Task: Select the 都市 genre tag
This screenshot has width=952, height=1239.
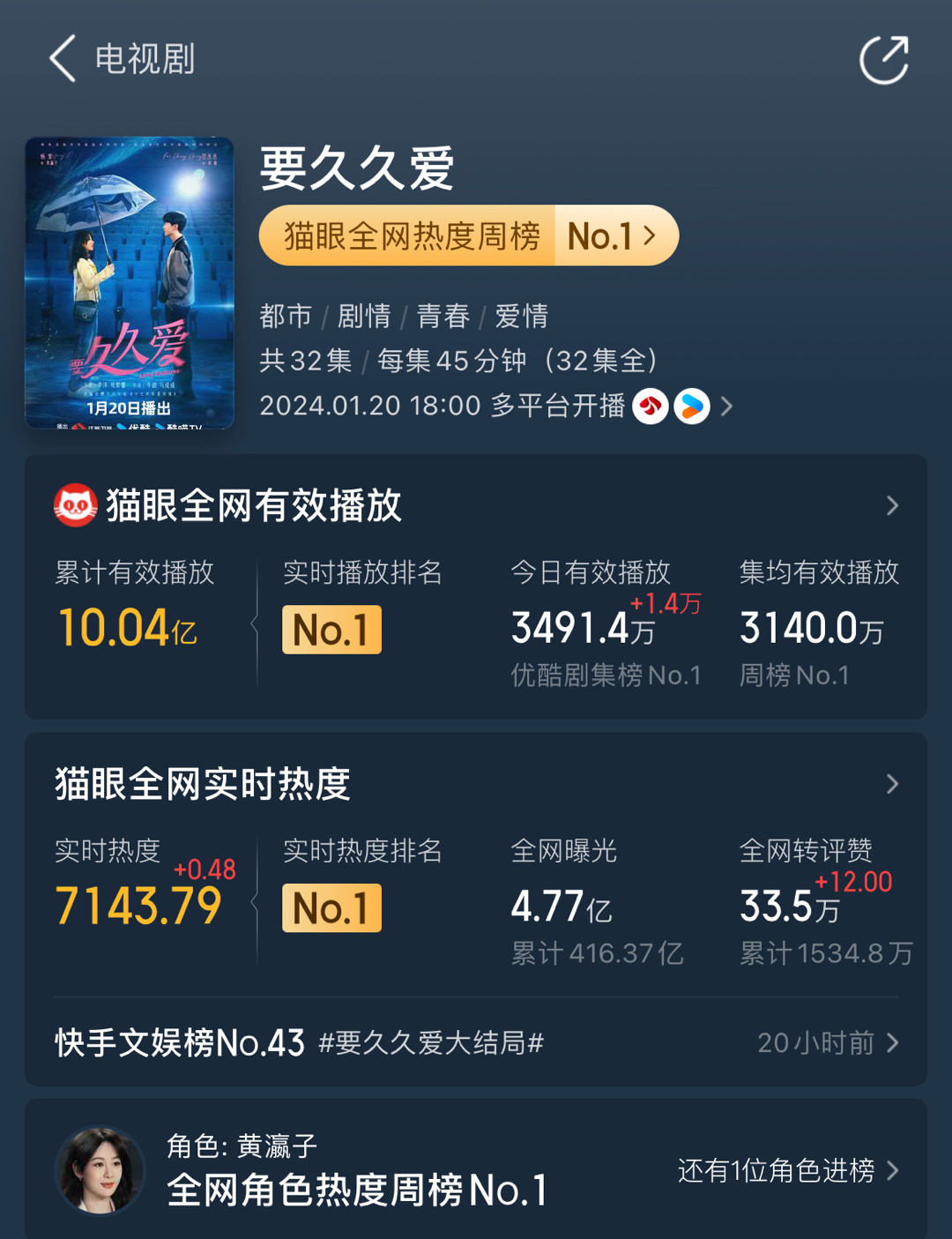Action: (286, 316)
